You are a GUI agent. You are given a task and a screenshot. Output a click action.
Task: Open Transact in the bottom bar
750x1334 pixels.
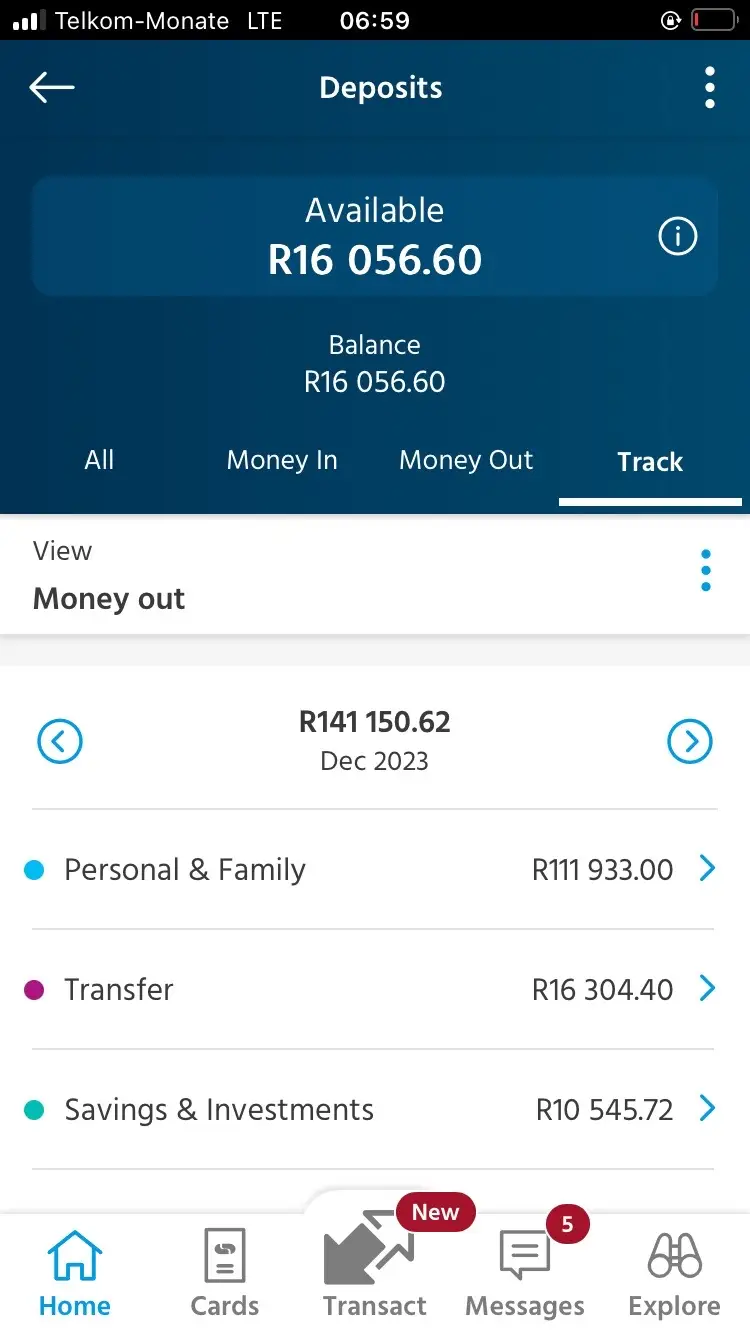tap(375, 1270)
